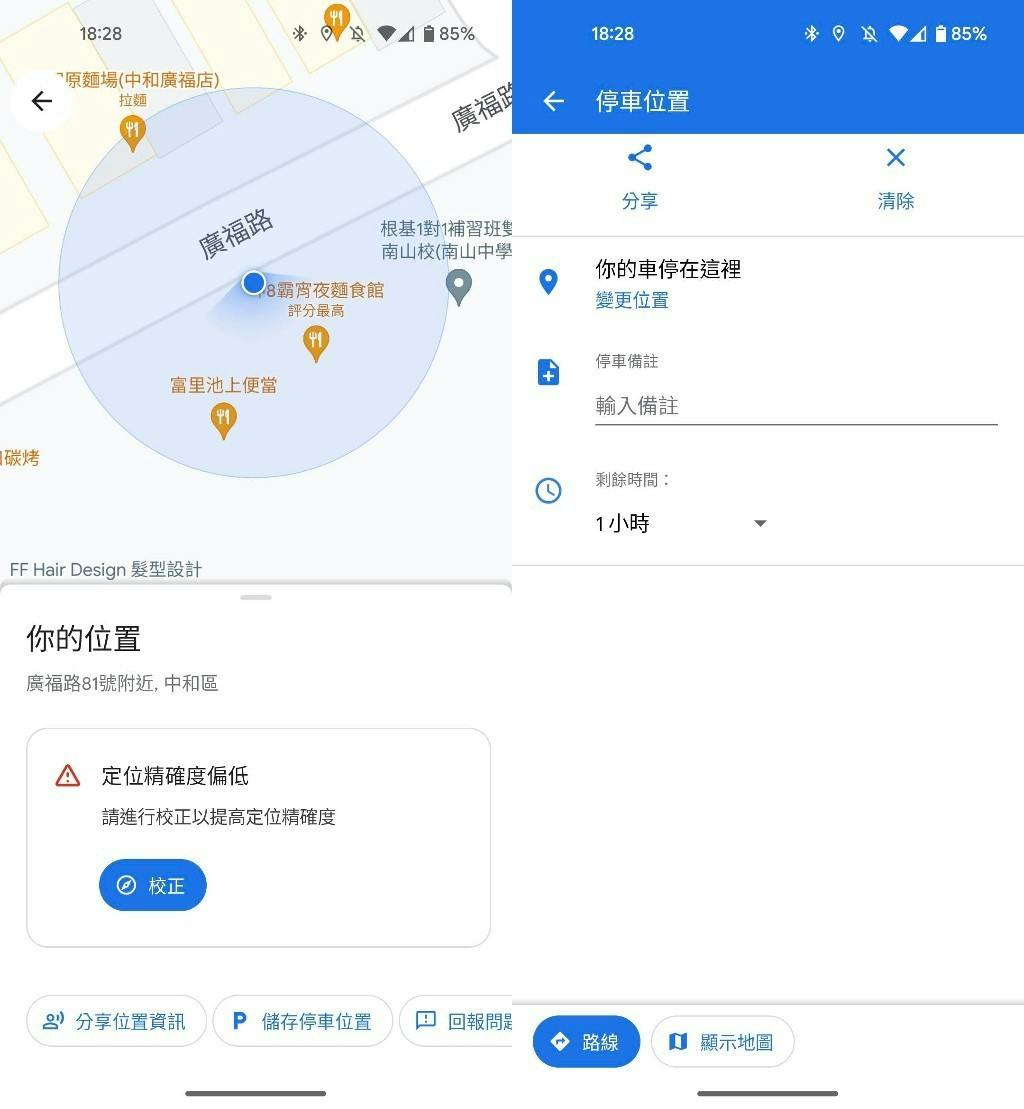This screenshot has height=1109, width=1024.
Task: Get directions with the 路線 button
Action: pyautogui.click(x=586, y=1042)
